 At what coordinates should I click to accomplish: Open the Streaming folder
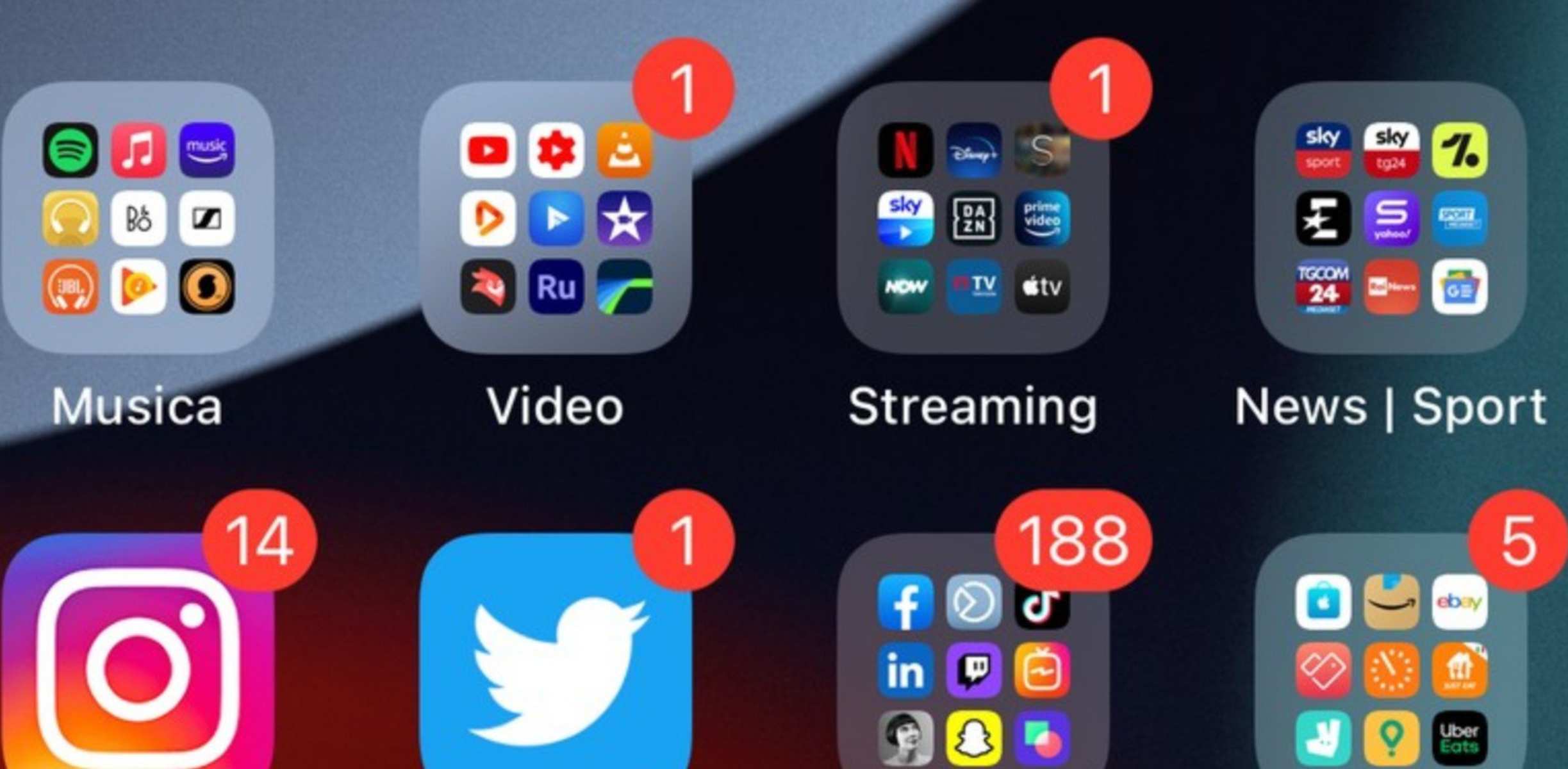pos(973,218)
